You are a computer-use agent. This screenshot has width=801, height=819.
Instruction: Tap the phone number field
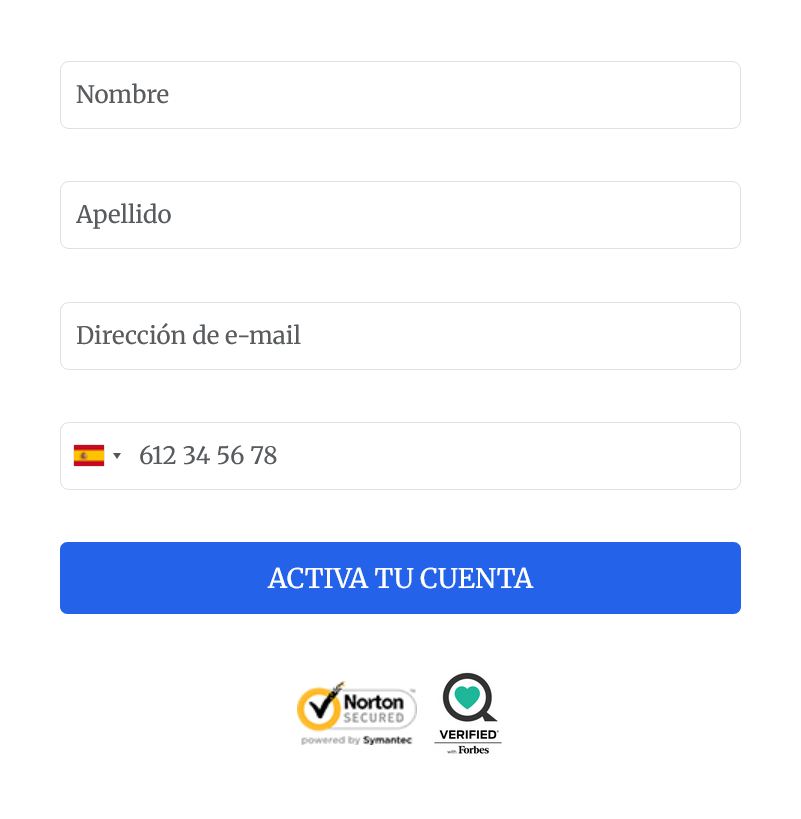430,456
